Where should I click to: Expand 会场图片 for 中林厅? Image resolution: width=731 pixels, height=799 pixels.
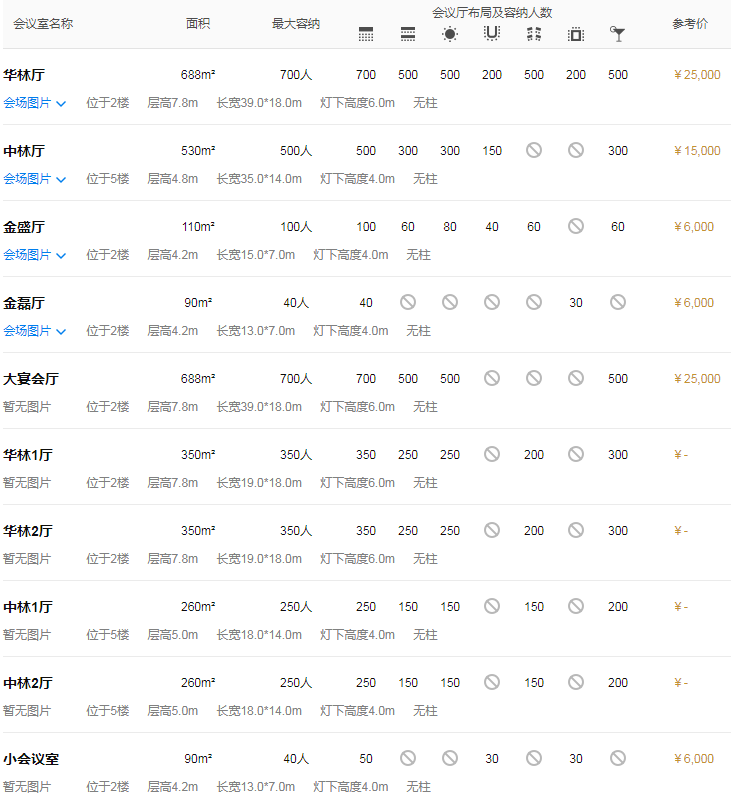(x=34, y=179)
